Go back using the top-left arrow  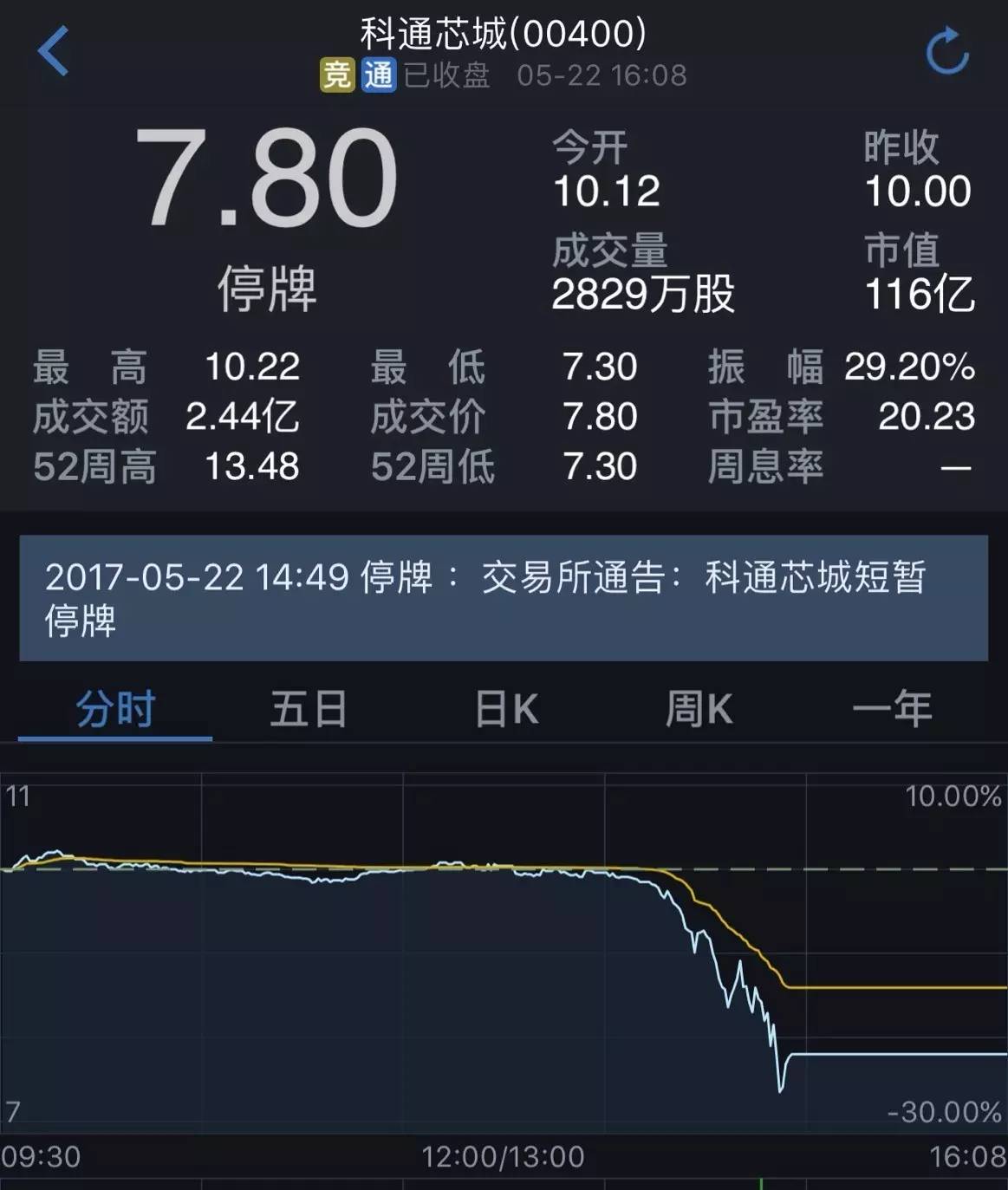53,51
